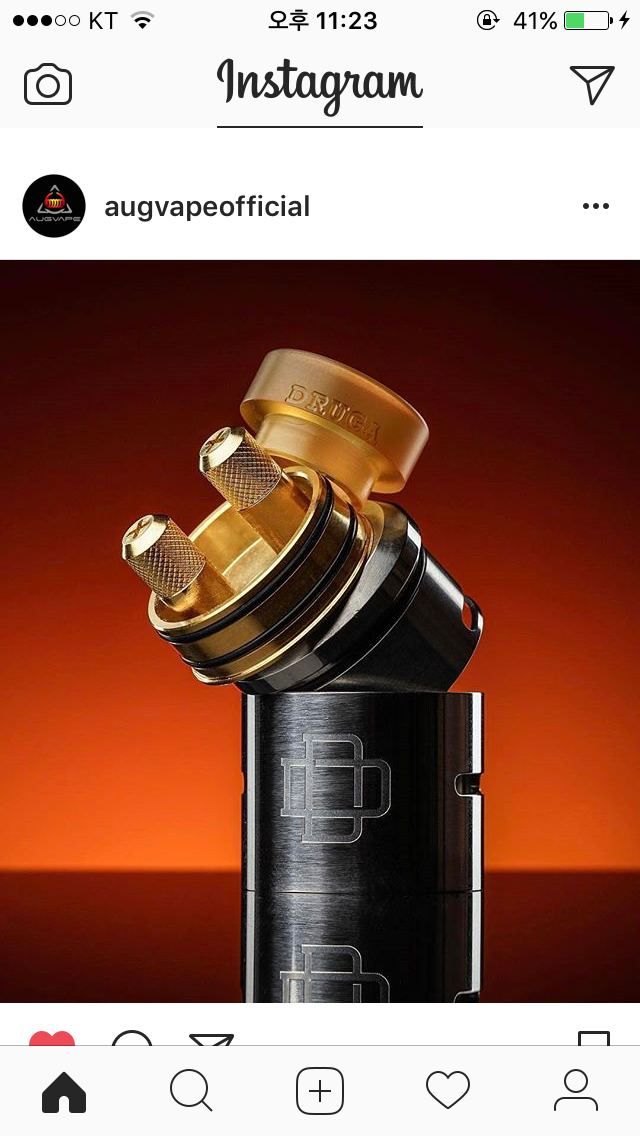
Task: Switch to the Search tab
Action: [x=191, y=1091]
